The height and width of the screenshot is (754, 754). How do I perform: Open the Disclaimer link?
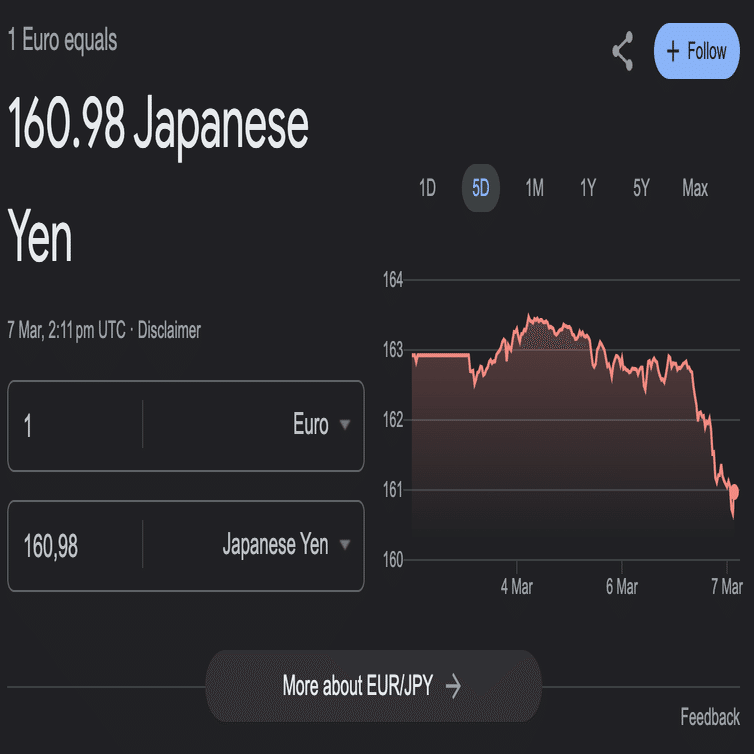coord(169,330)
